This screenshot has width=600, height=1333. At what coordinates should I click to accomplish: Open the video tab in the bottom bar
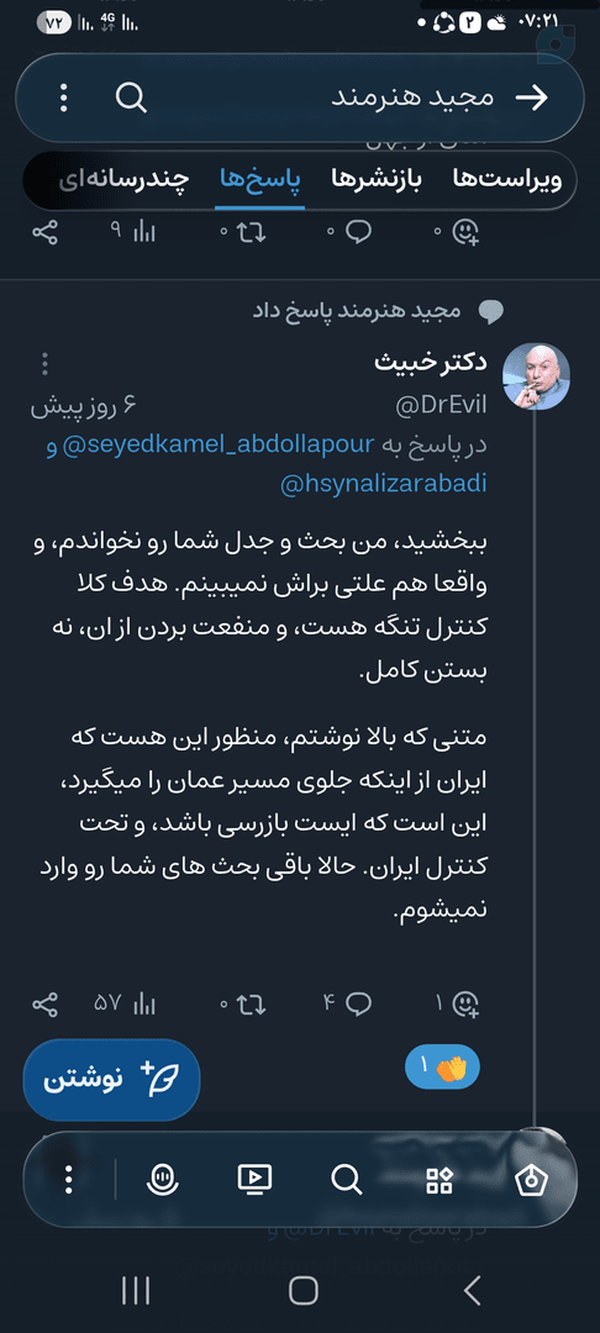255,1180
